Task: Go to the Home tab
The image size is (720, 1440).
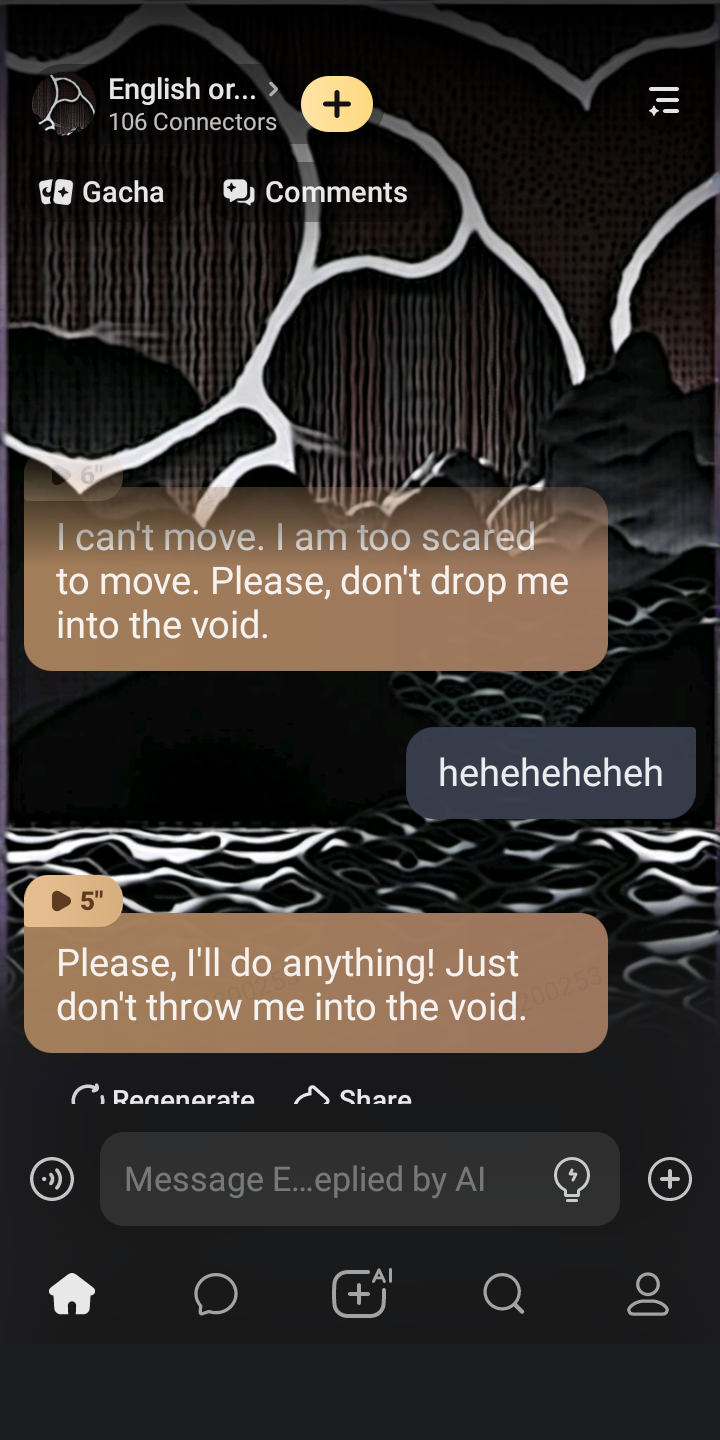Action: pos(72,1294)
